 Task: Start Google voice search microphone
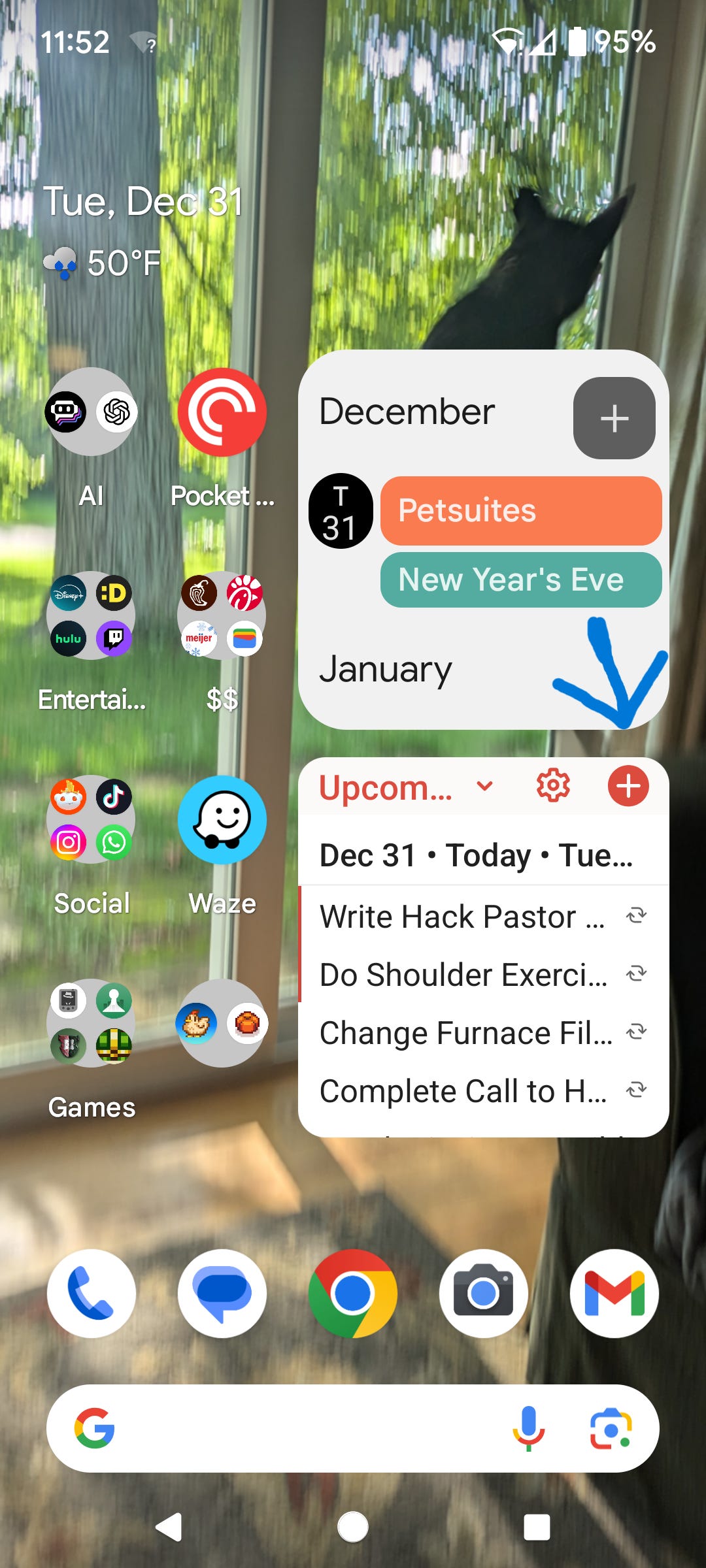point(528,1428)
